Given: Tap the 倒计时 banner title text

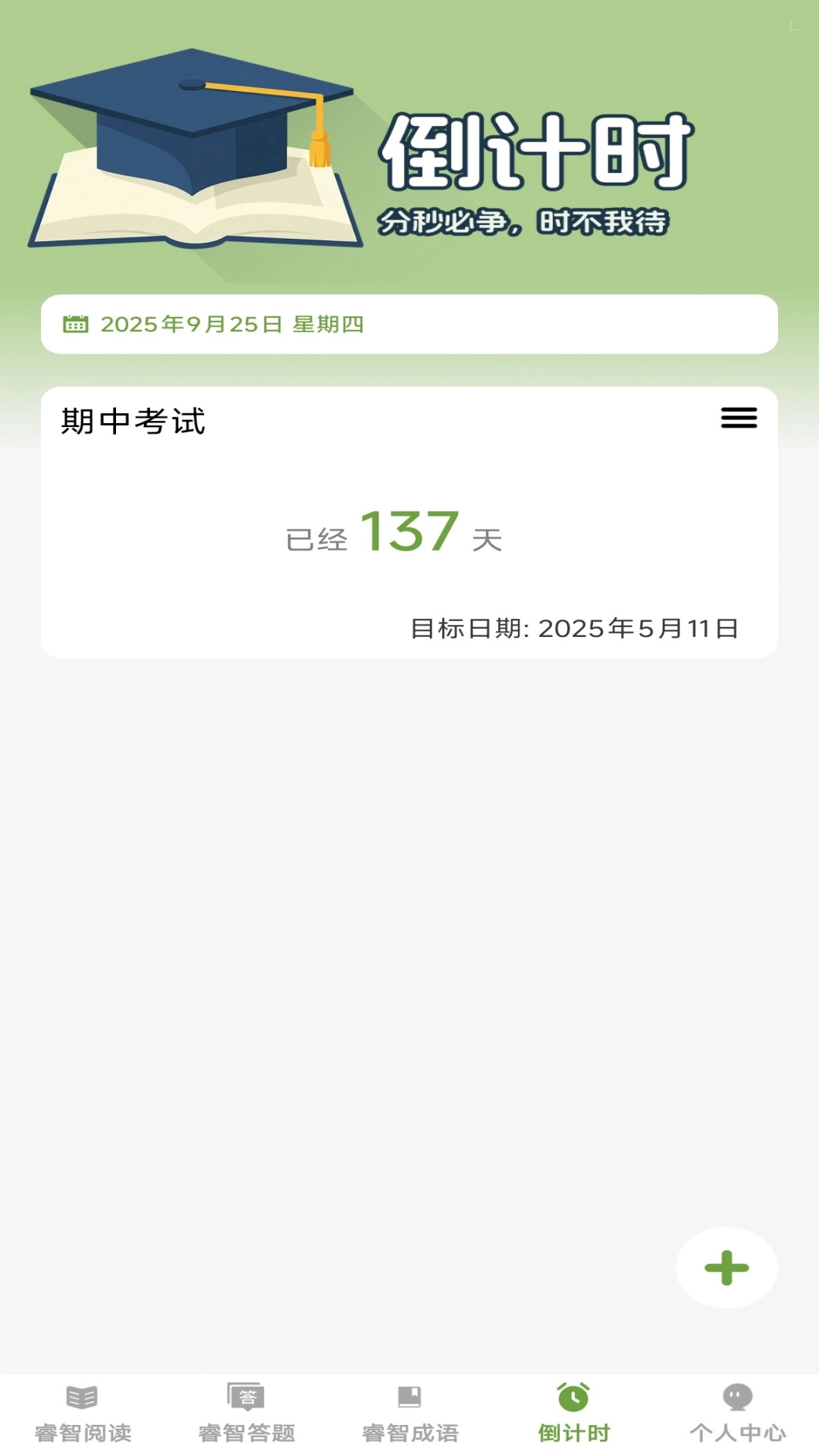Looking at the screenshot, I should coord(535,152).
